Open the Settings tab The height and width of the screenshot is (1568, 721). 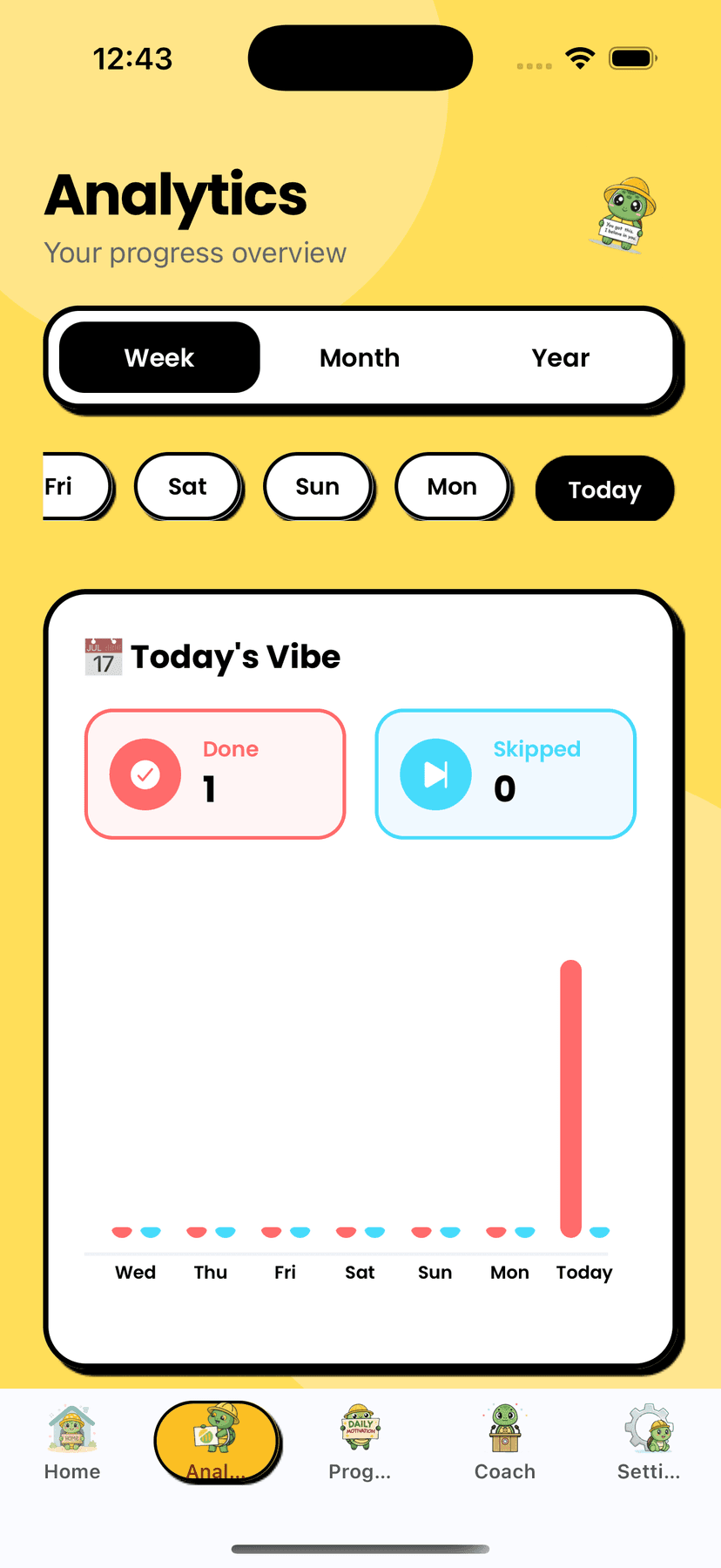[x=649, y=1443]
